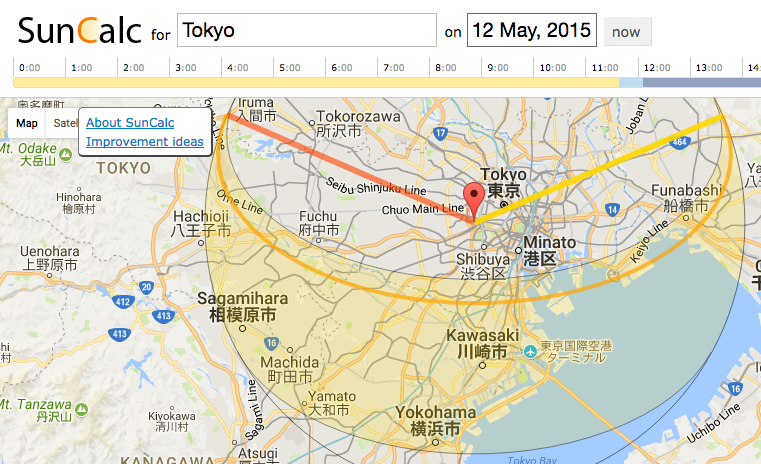
Task: Tap the red location marker pin
Action: pos(475,197)
